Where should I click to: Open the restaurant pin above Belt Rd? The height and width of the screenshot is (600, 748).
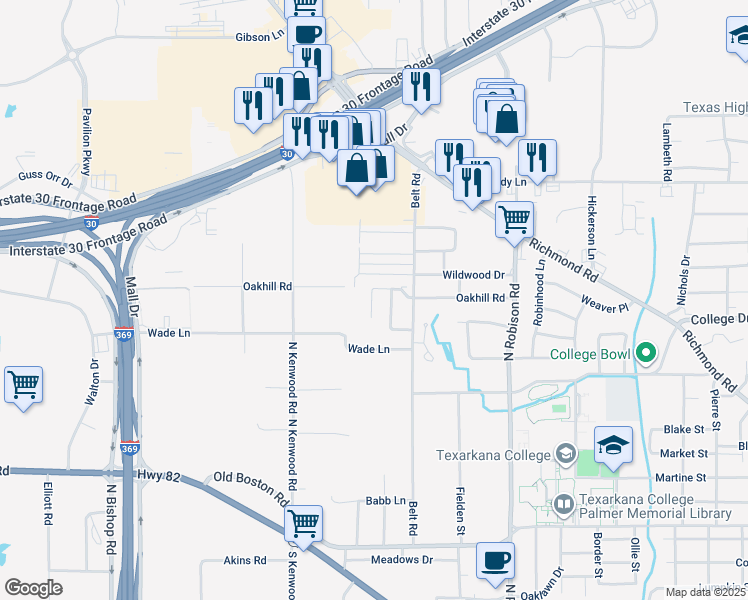(x=421, y=86)
